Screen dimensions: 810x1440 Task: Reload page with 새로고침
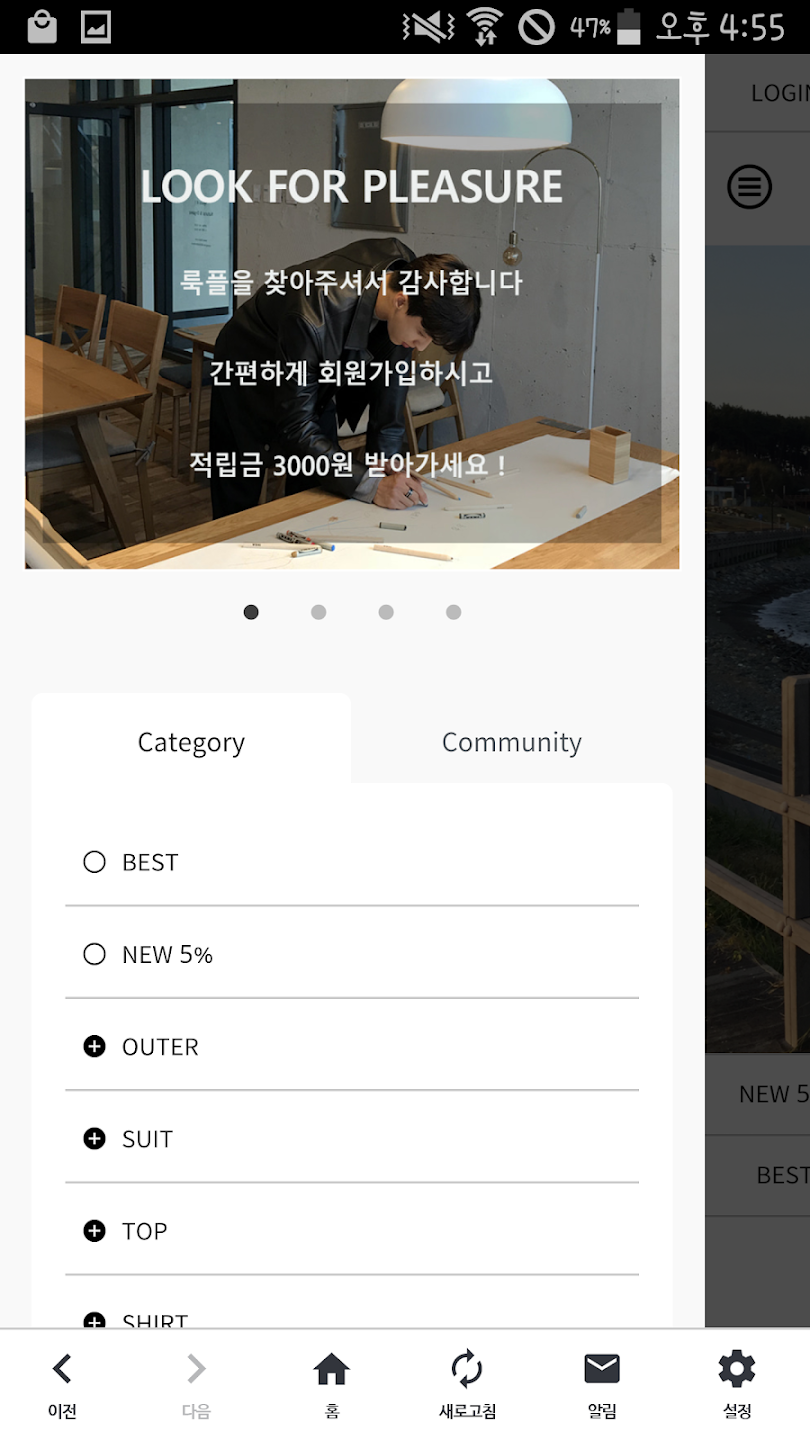(467, 1385)
